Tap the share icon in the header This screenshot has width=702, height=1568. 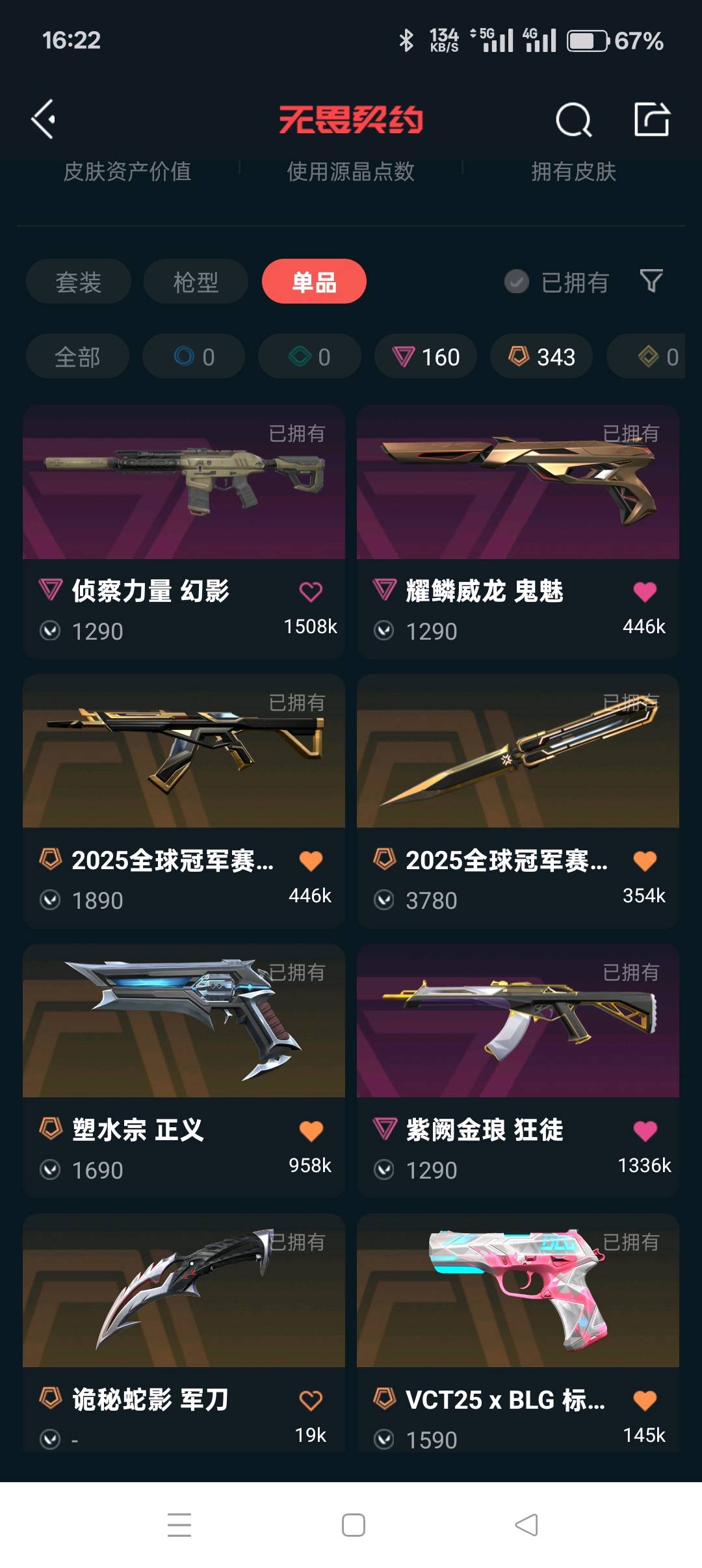(651, 120)
